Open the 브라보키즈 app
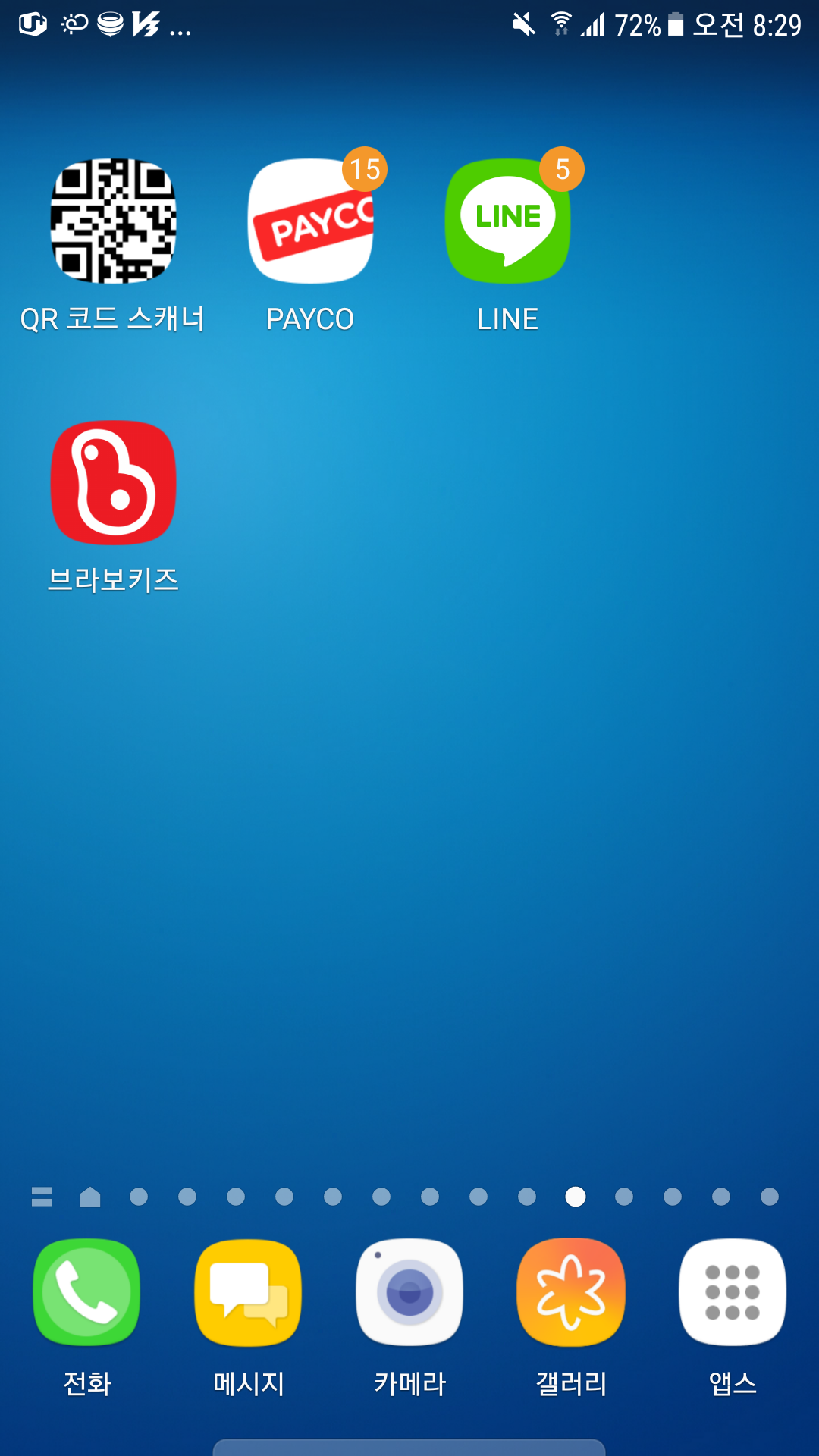The image size is (819, 1456). 113,483
